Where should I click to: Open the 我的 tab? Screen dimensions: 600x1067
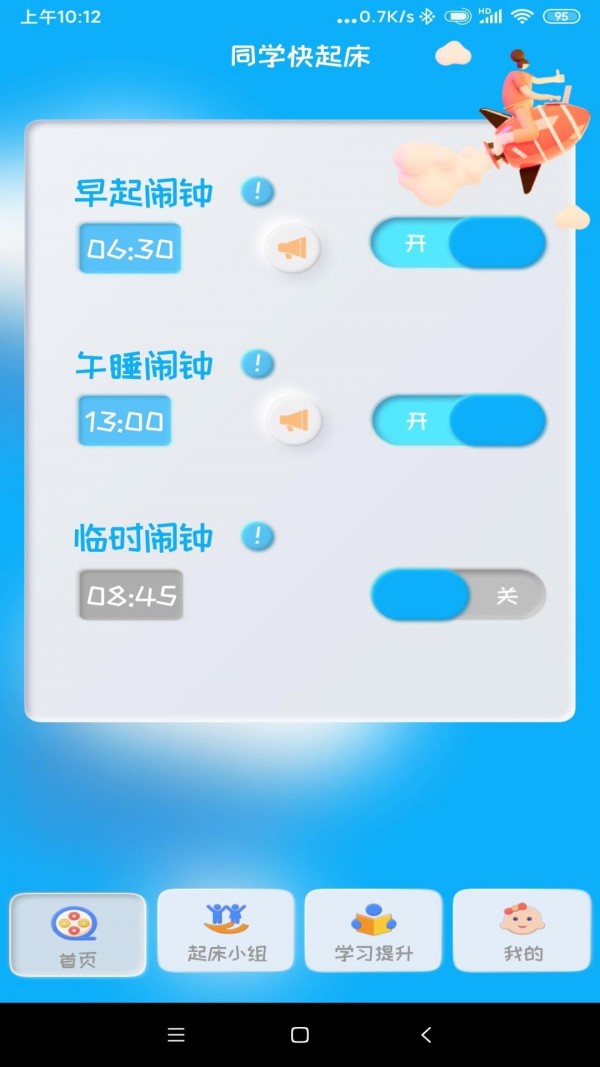522,930
